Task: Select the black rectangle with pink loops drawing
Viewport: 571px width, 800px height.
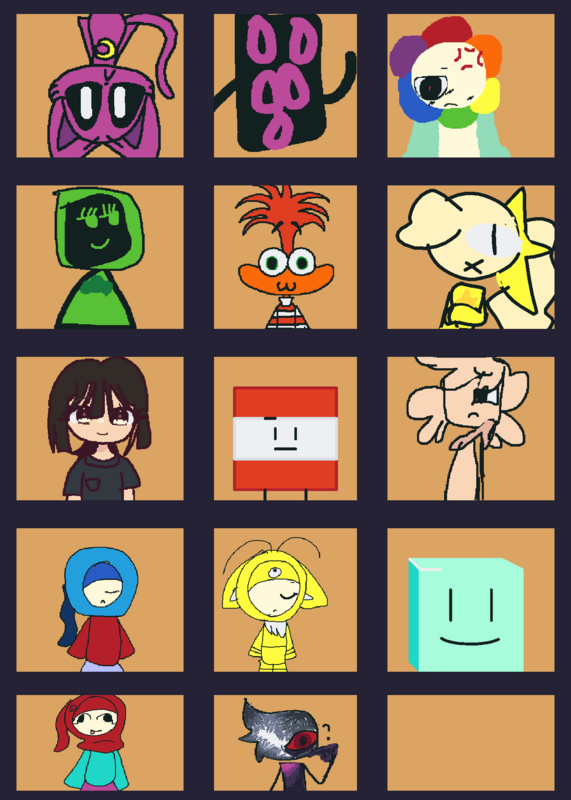Action: pyautogui.click(x=285, y=86)
